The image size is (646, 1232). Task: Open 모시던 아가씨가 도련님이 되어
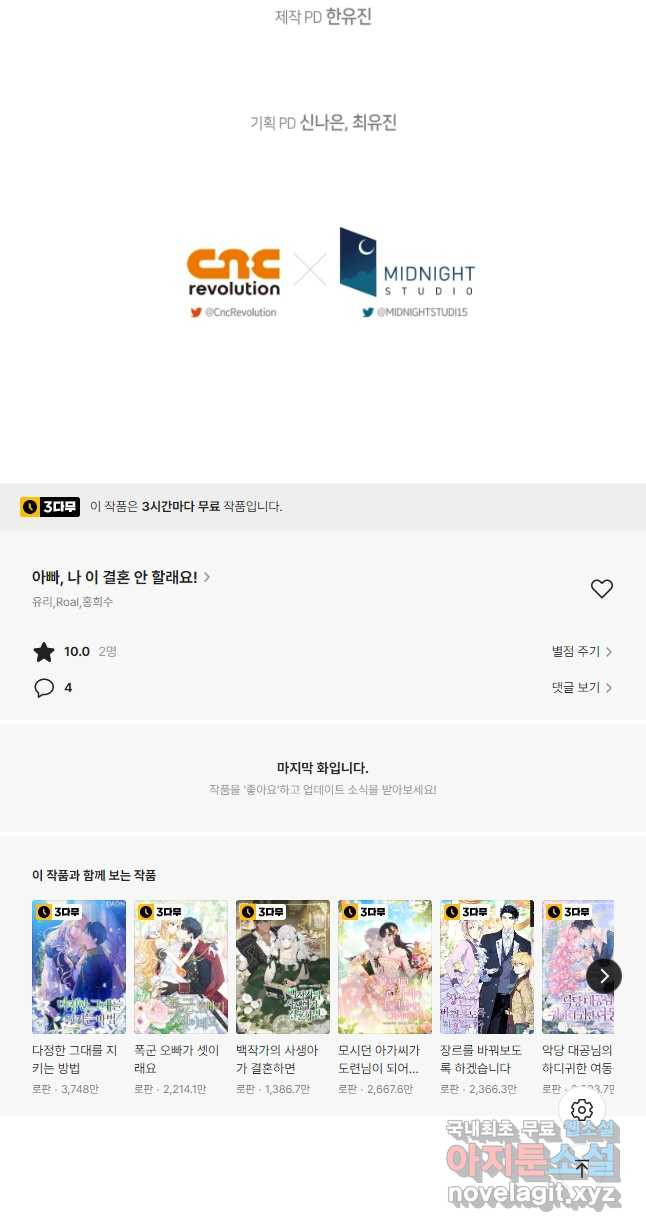(x=385, y=967)
